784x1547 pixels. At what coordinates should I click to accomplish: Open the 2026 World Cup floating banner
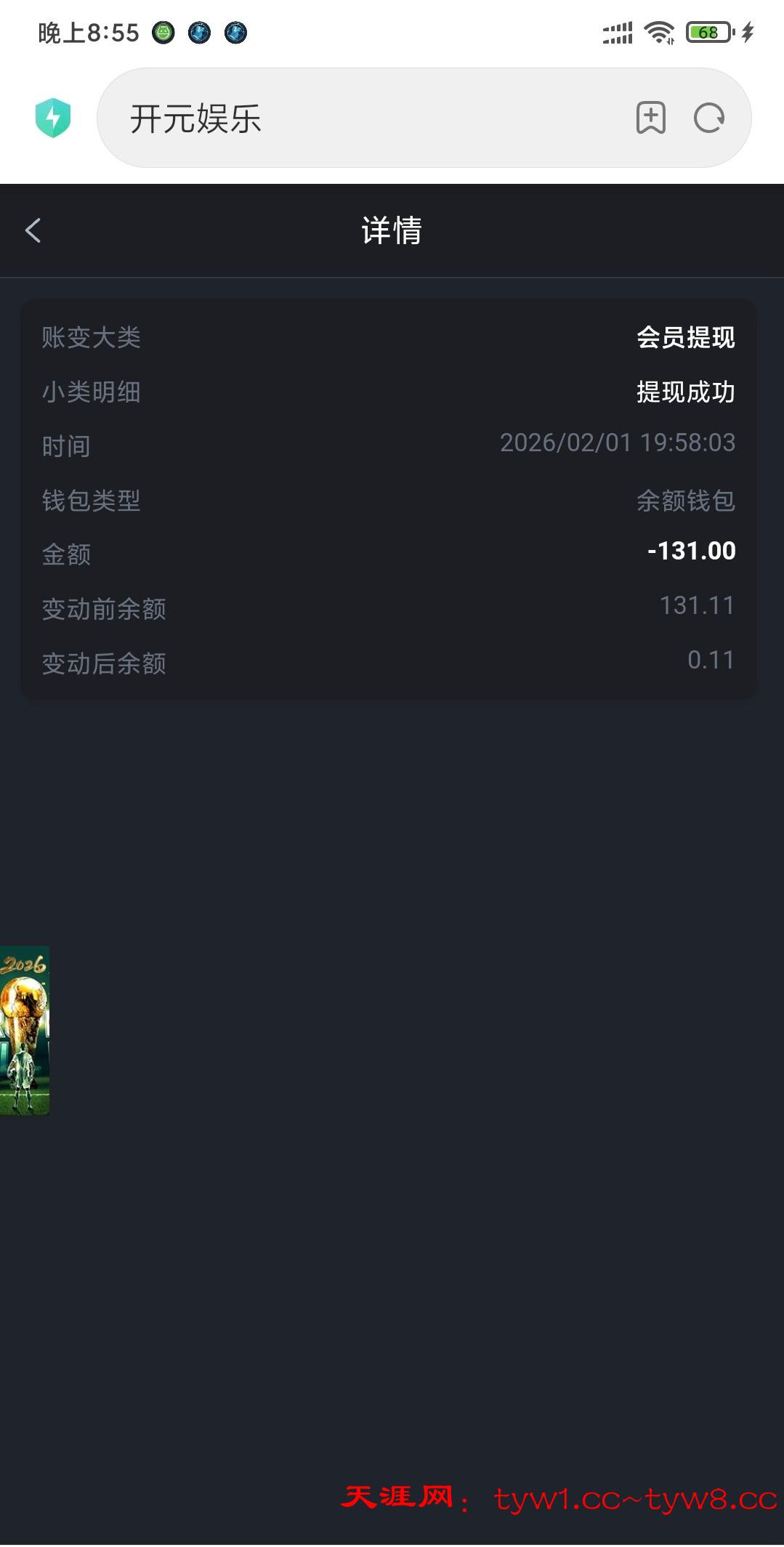(24, 1030)
